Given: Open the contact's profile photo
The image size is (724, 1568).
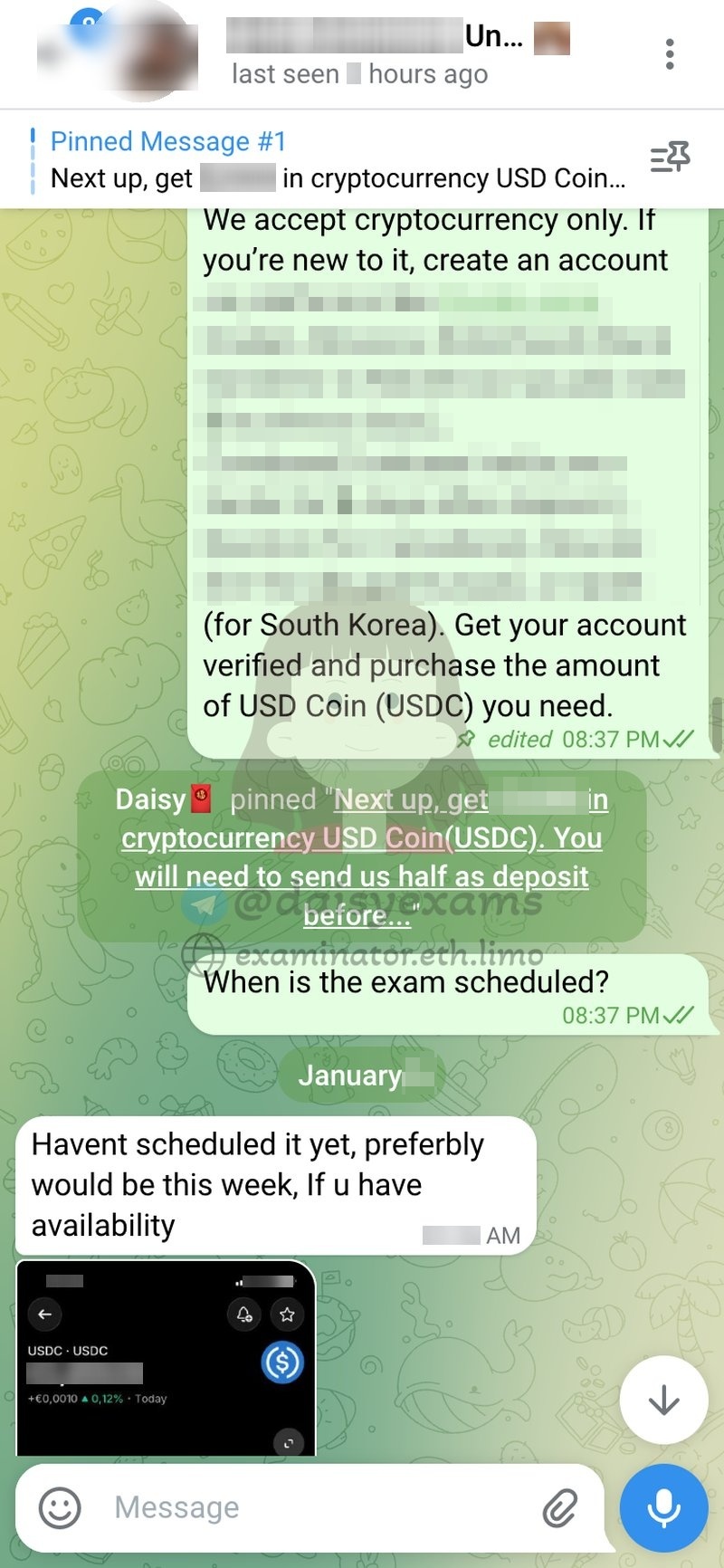Looking at the screenshot, I should tap(118, 52).
